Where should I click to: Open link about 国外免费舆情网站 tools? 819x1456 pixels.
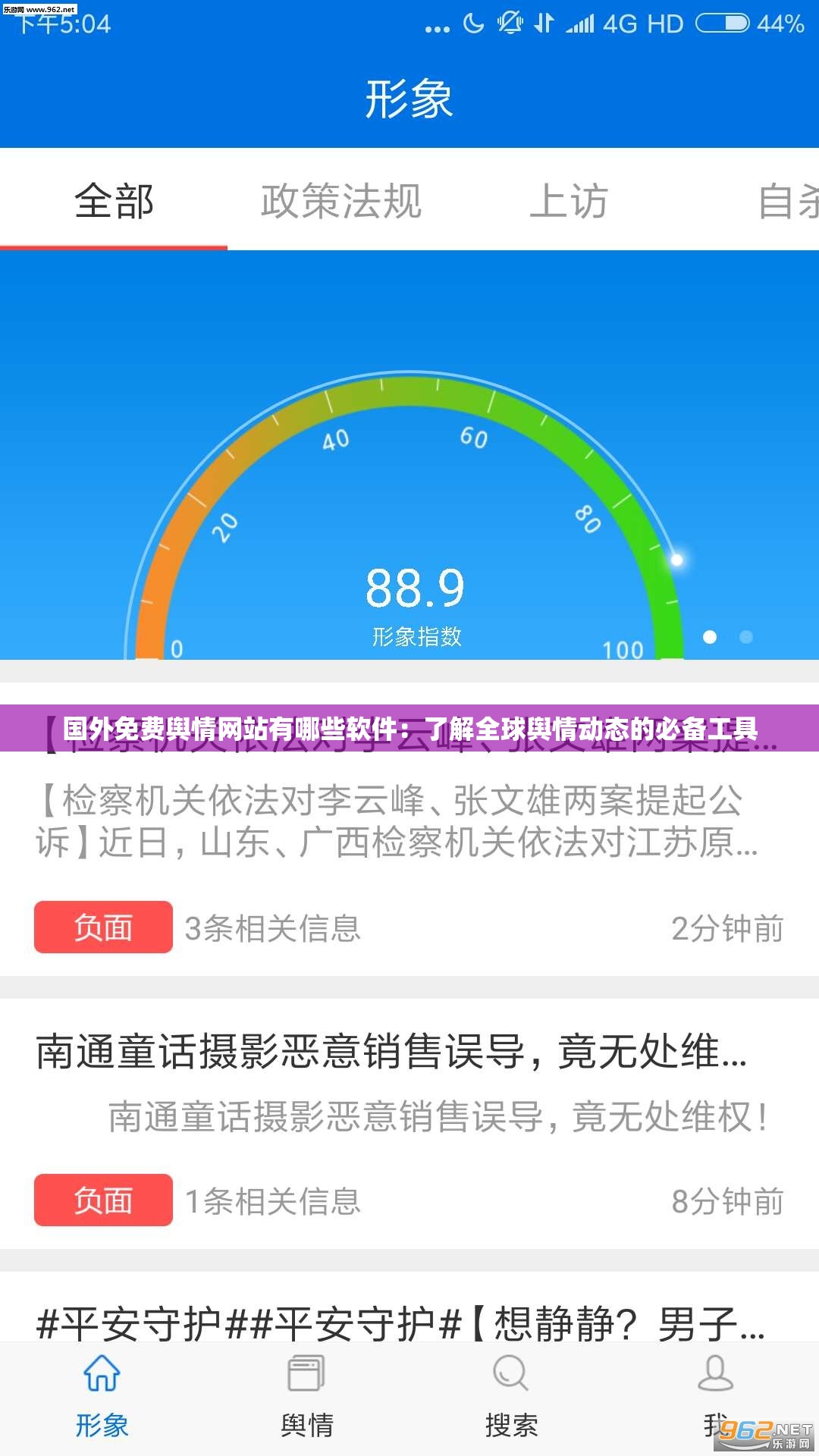pos(409,726)
